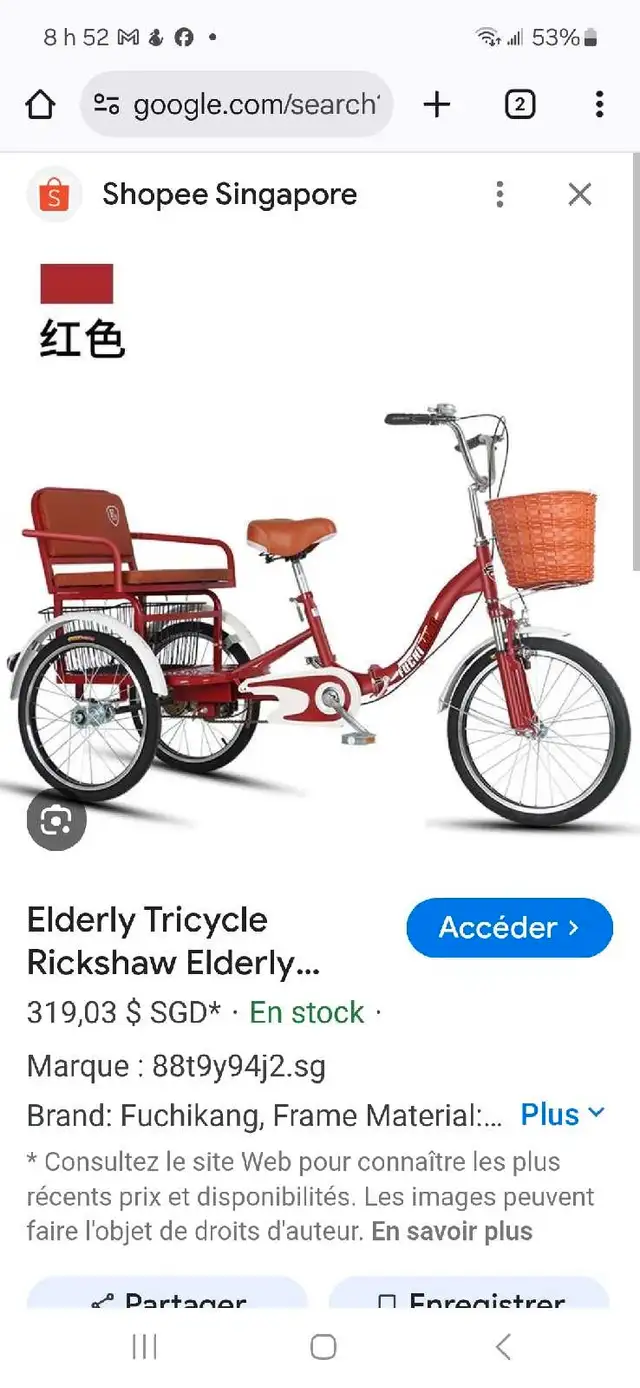Save the product with Enregistrer
This screenshot has height=1388, width=640.
click(x=469, y=1295)
